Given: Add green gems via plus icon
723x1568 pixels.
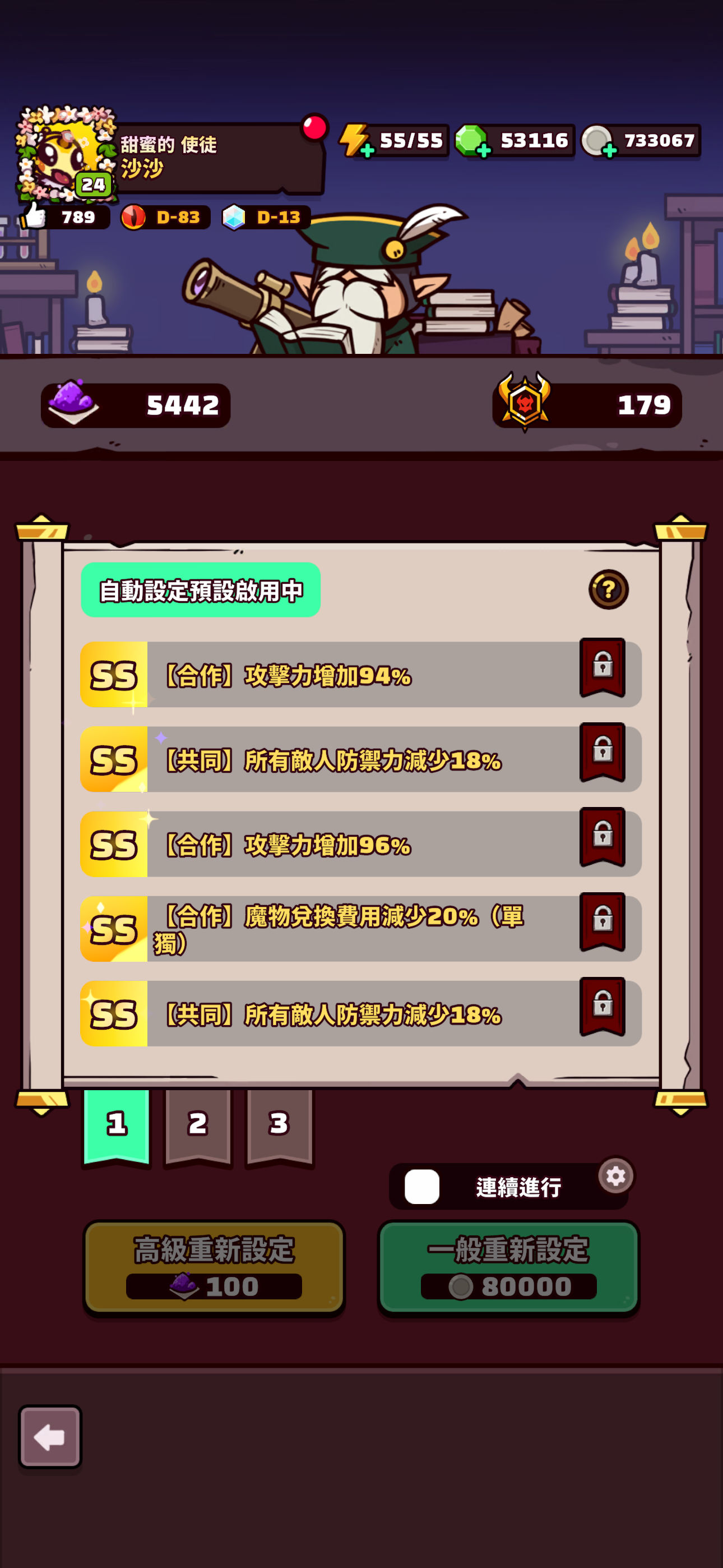Looking at the screenshot, I should pos(483,150).
